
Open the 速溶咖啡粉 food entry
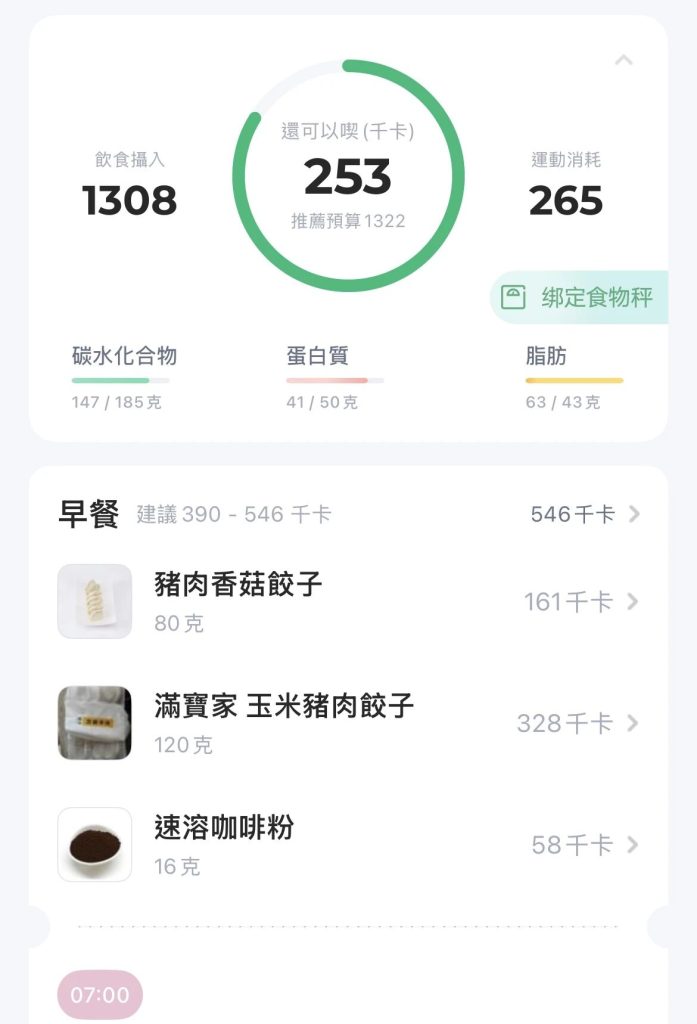point(348,845)
